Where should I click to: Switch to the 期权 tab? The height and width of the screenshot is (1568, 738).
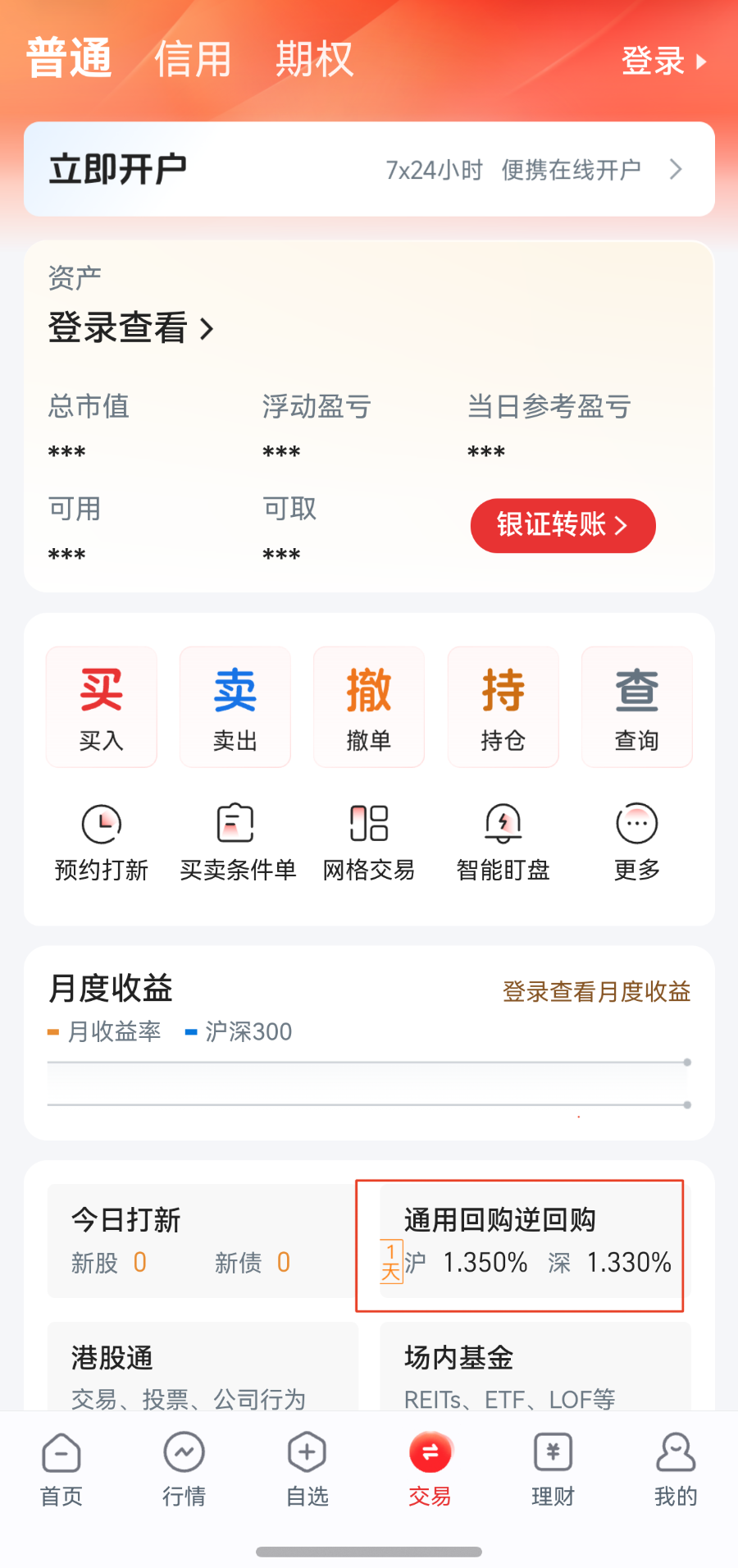(314, 59)
